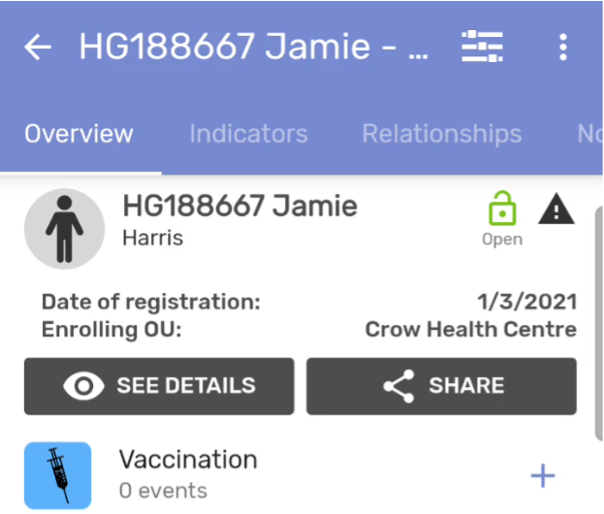Tap the Open enrollment lock icon
This screenshot has width=604, height=514.
[x=502, y=208]
